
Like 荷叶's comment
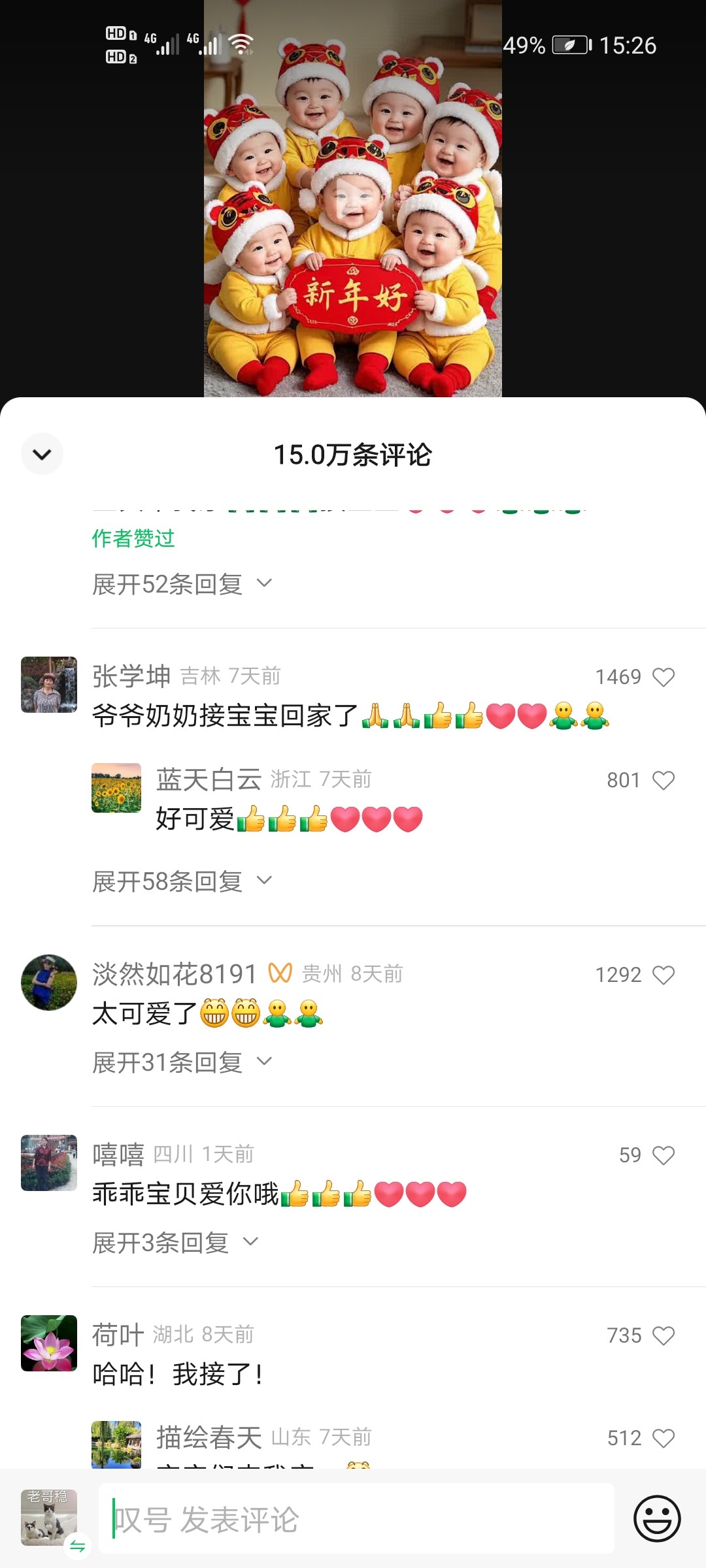663,1335
